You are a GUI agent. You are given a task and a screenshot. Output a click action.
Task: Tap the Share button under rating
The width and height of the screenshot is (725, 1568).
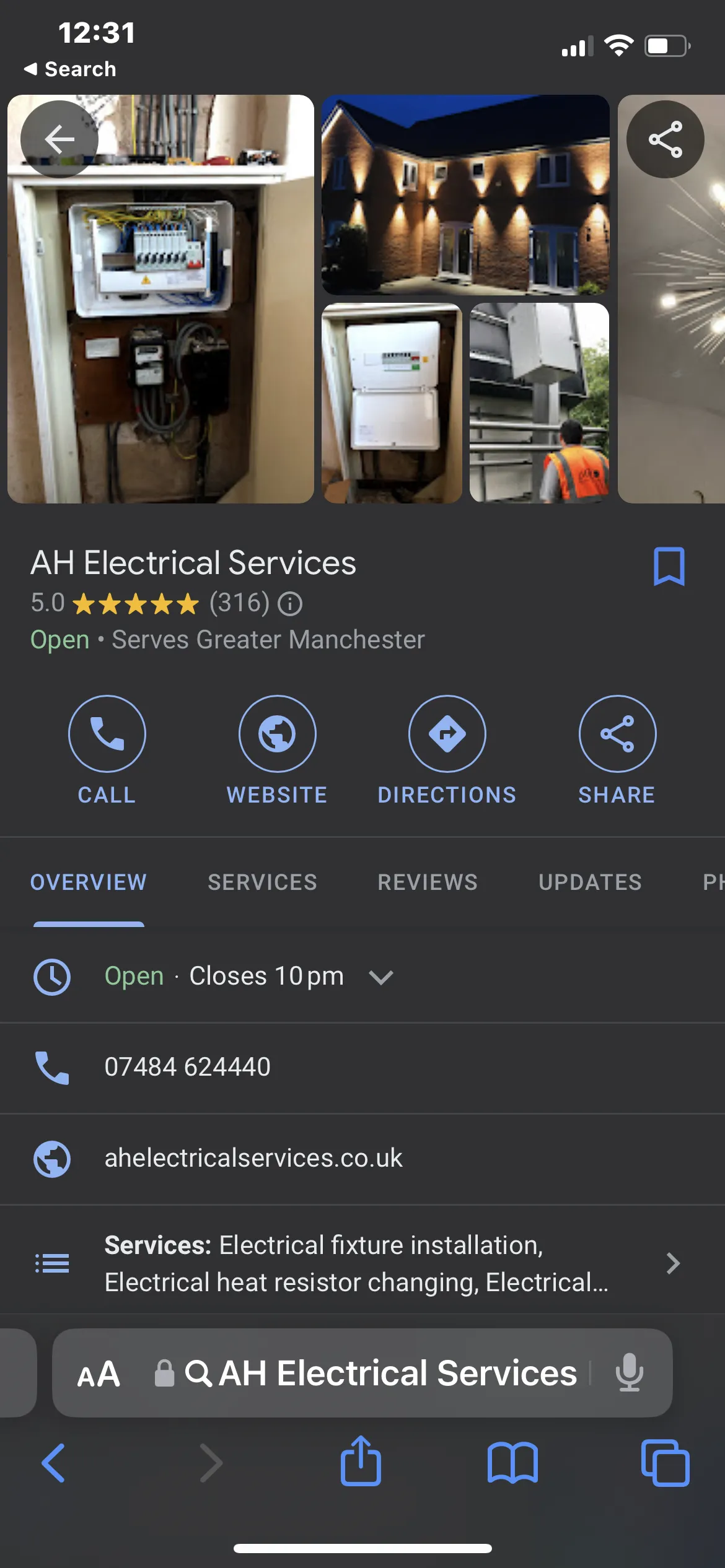(x=617, y=734)
